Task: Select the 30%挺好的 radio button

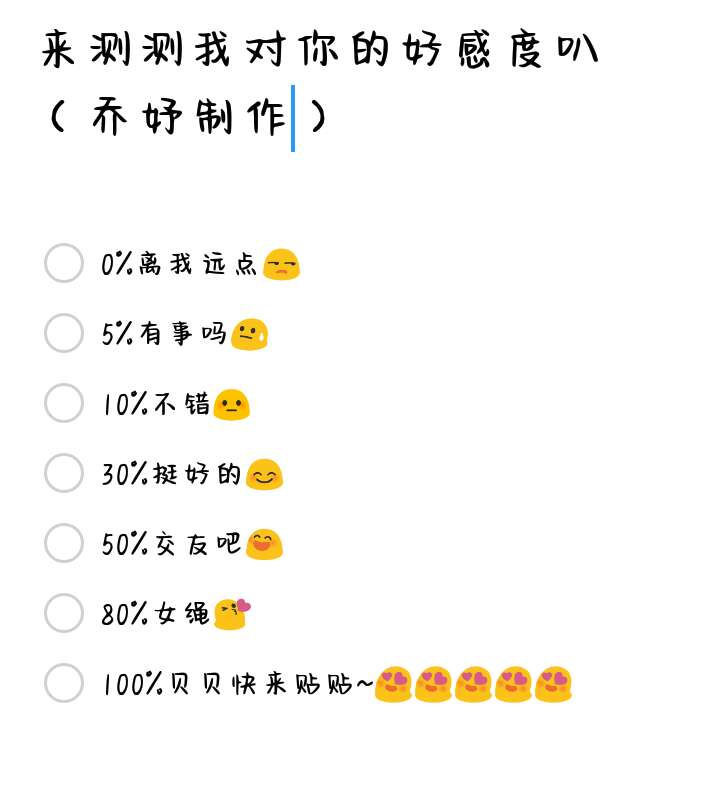Action: coord(64,473)
